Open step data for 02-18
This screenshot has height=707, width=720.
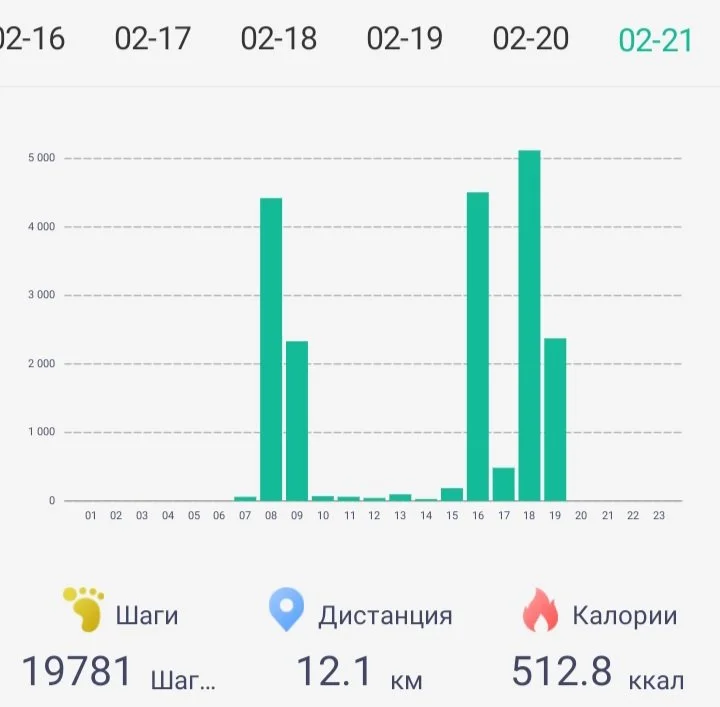(x=278, y=39)
